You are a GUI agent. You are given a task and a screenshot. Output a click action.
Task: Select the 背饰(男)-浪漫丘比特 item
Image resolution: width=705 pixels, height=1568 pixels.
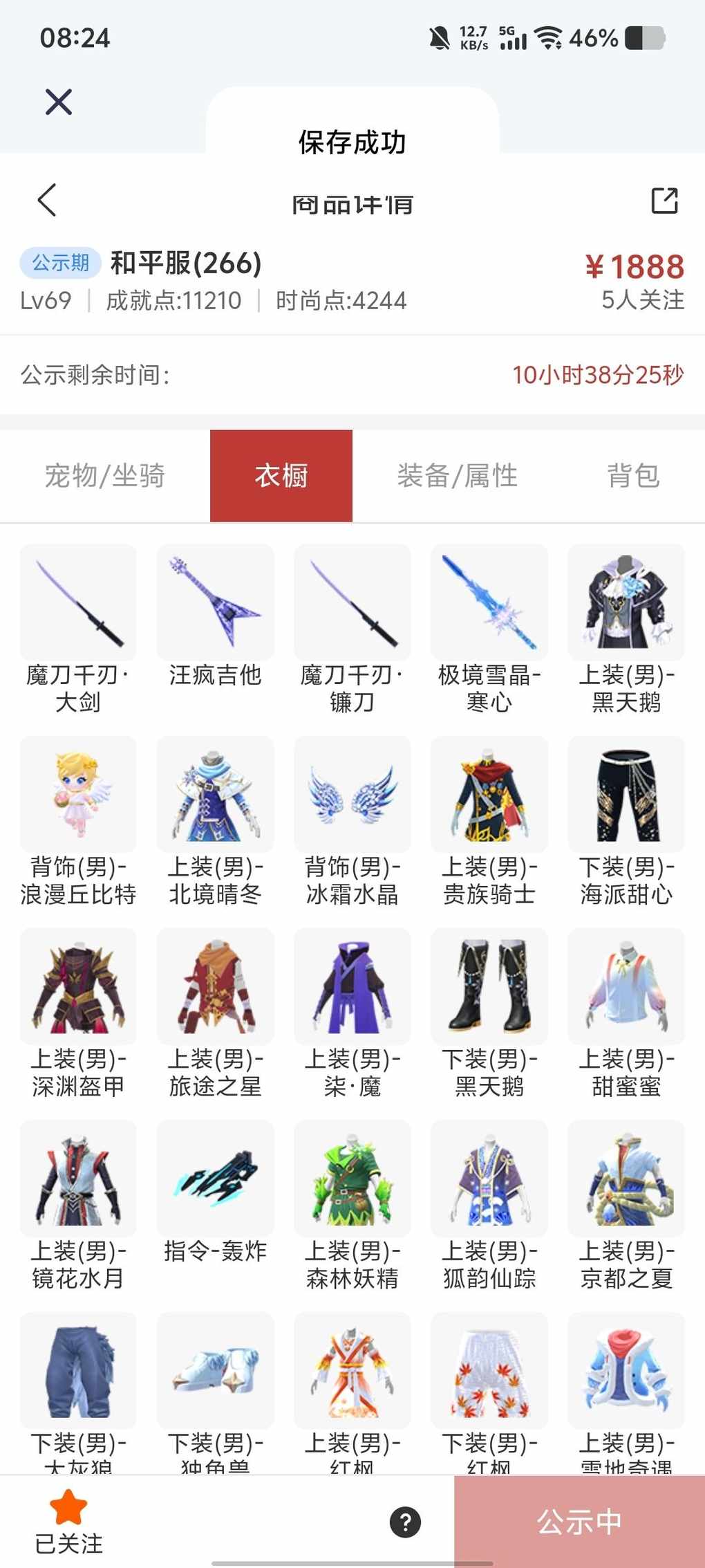78,795
